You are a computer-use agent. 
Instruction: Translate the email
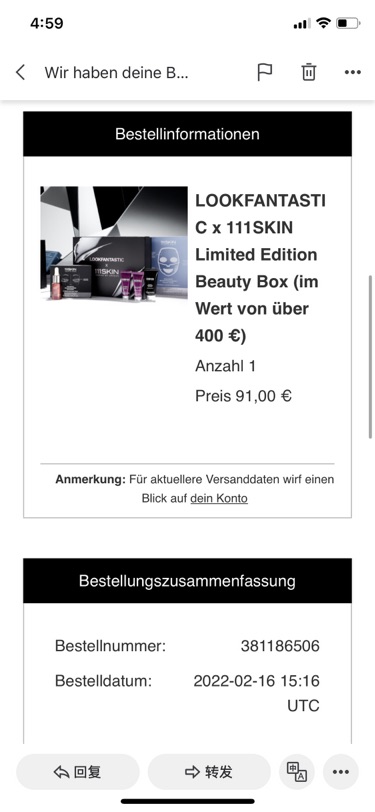coord(297,772)
